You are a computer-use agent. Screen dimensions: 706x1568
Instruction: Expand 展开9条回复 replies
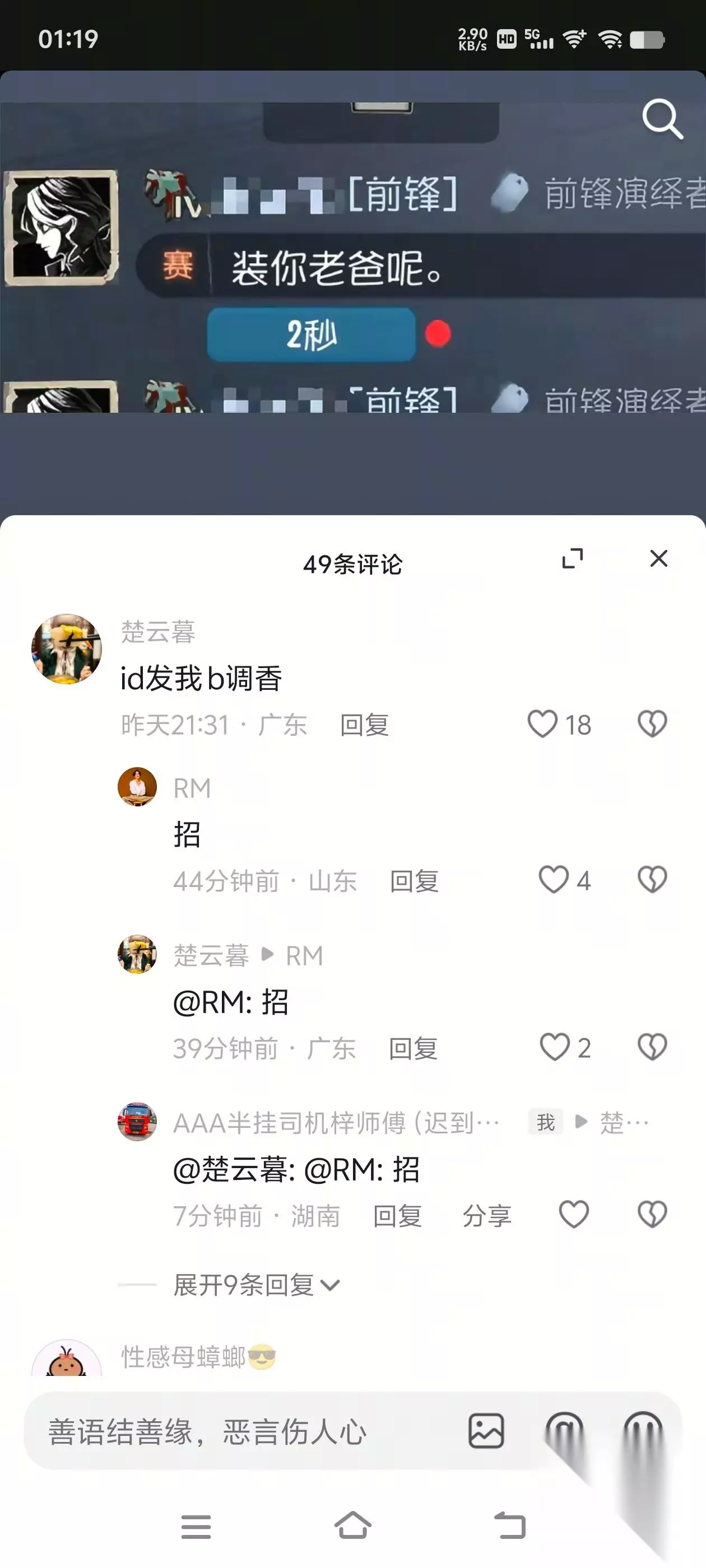[x=257, y=1285]
